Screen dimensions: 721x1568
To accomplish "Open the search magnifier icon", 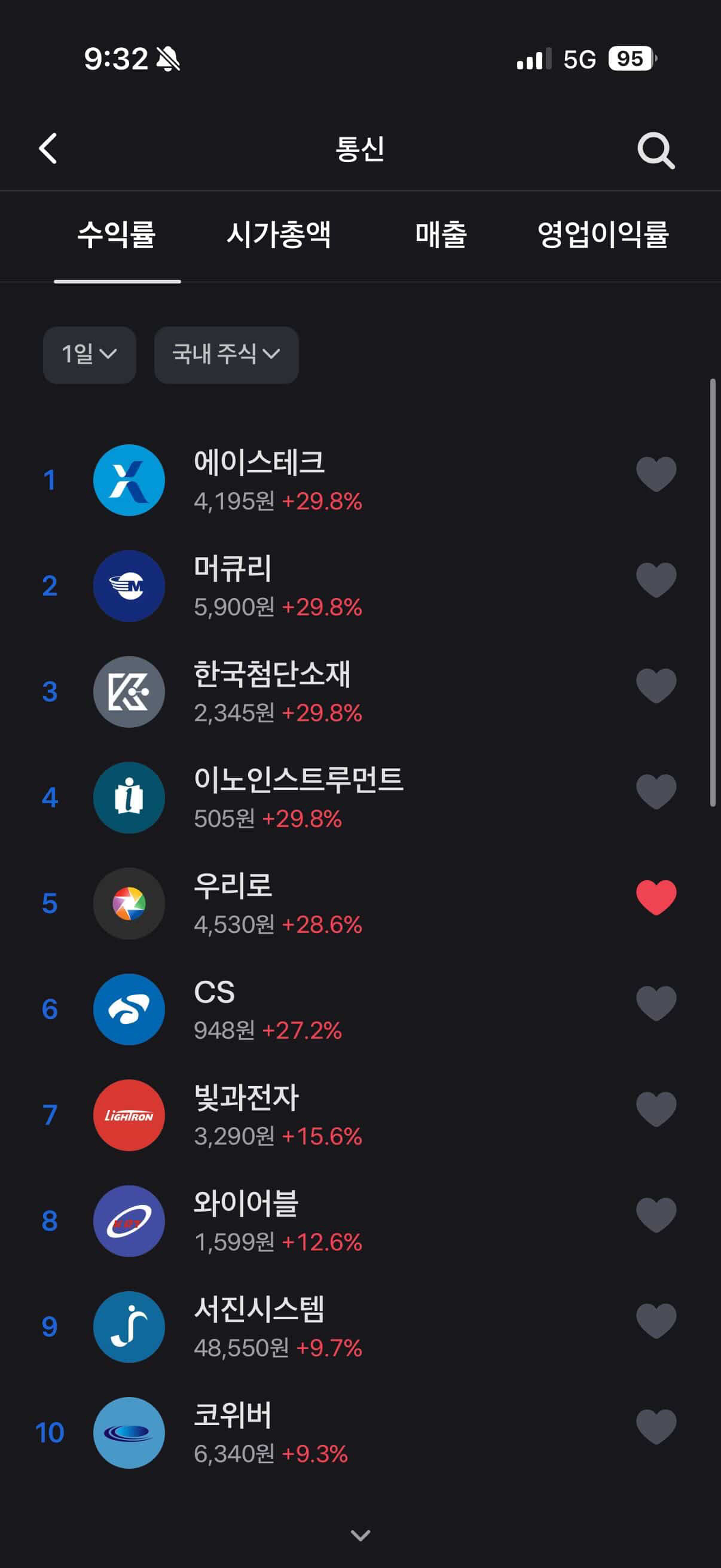I will [655, 150].
